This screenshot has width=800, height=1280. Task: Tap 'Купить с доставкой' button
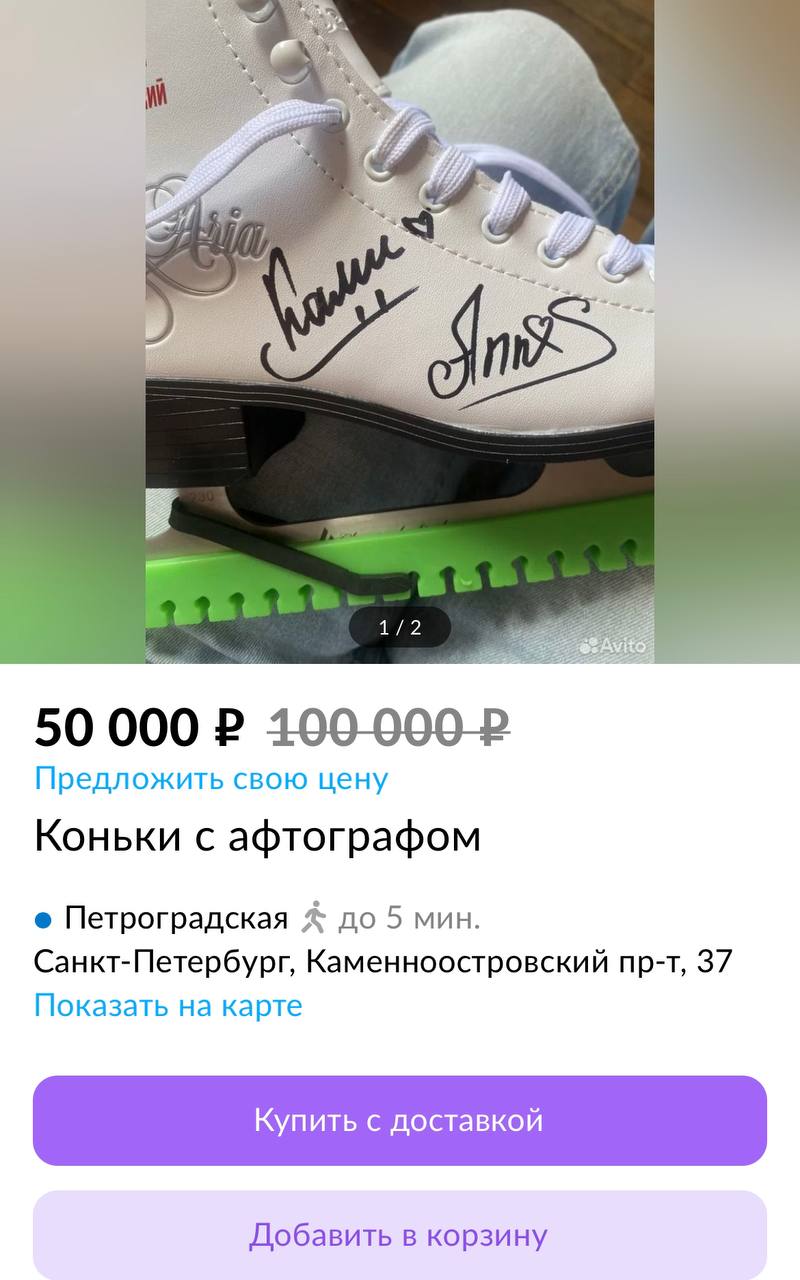pyautogui.click(x=399, y=1120)
